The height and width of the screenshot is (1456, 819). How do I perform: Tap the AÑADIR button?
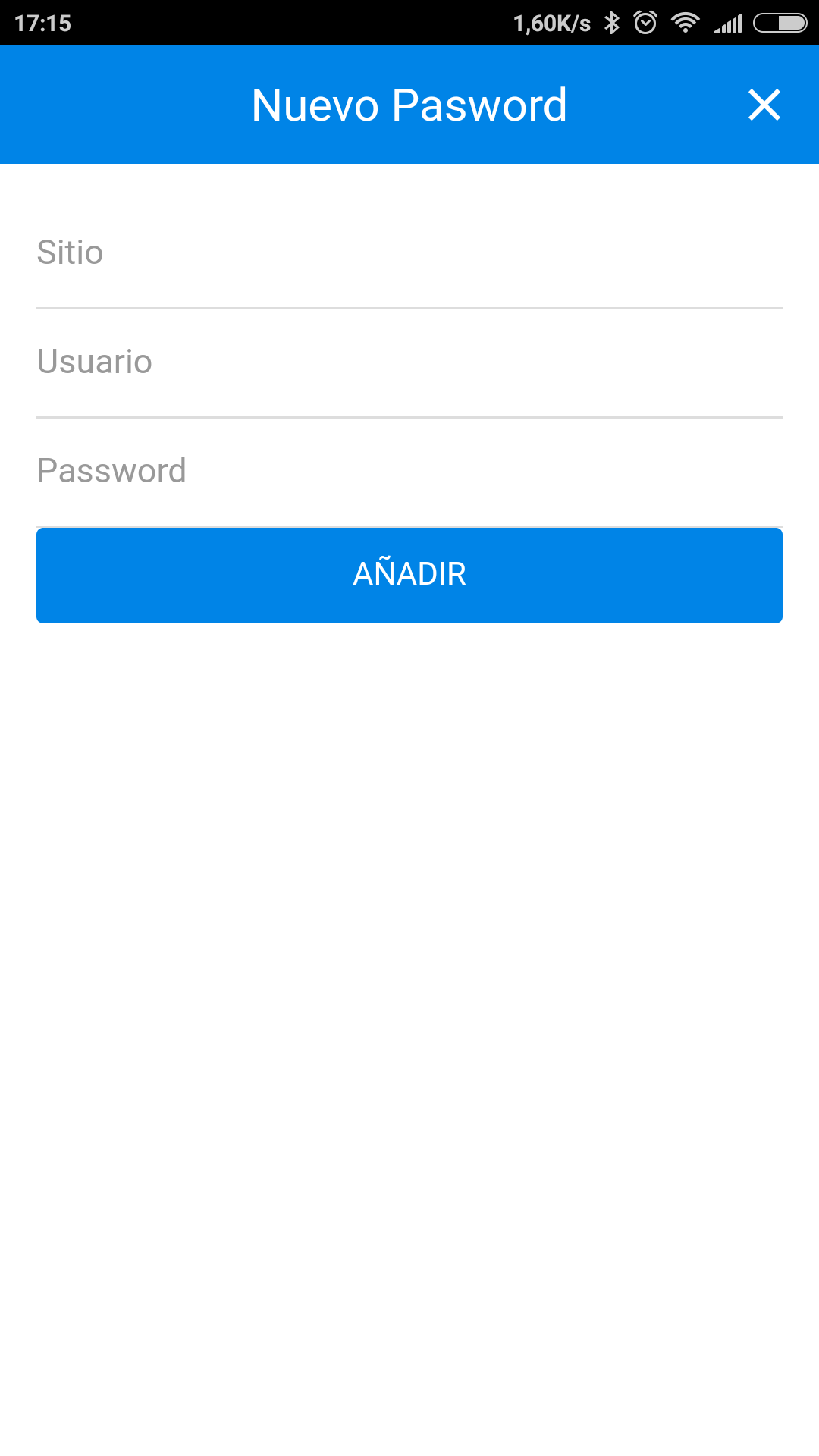[x=409, y=575]
